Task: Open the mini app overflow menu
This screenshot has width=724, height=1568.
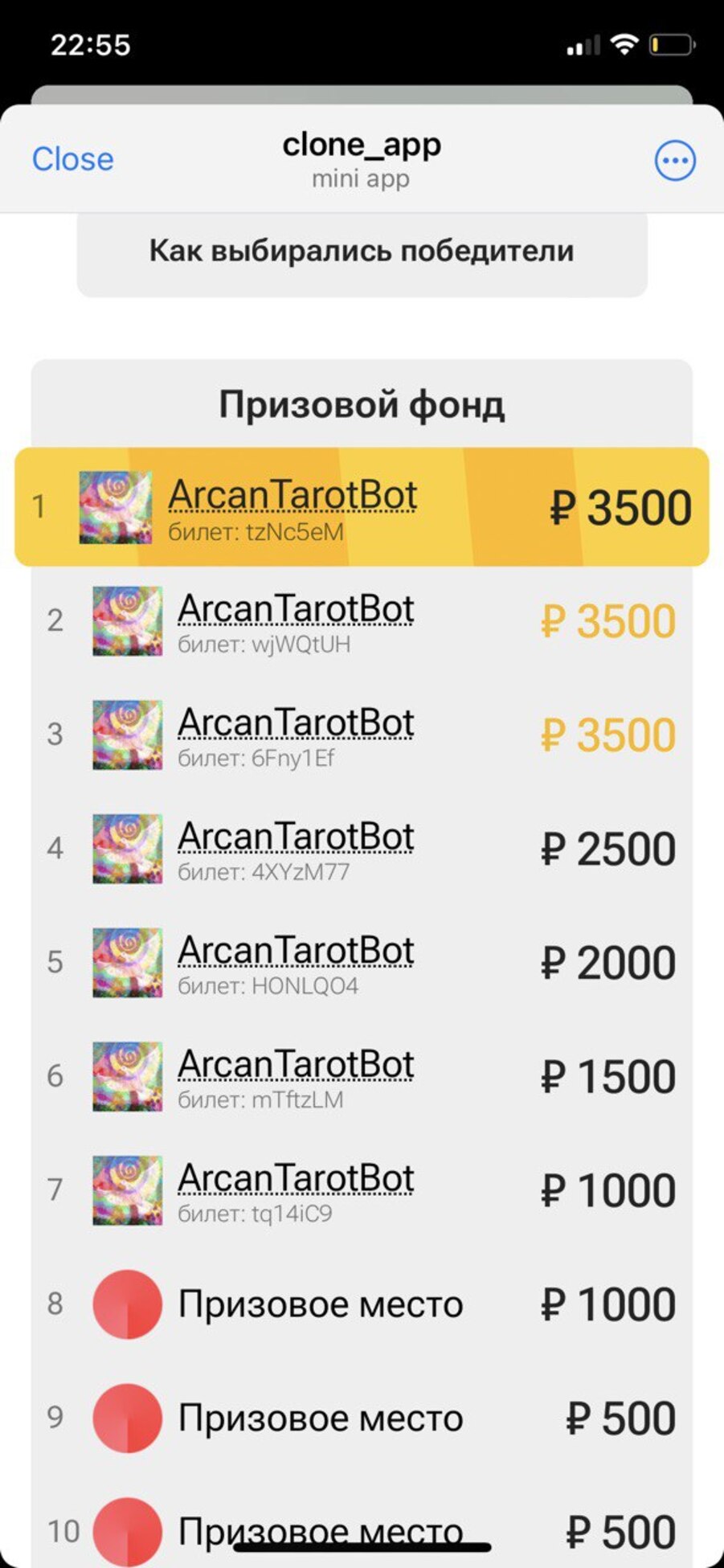Action: [675, 161]
